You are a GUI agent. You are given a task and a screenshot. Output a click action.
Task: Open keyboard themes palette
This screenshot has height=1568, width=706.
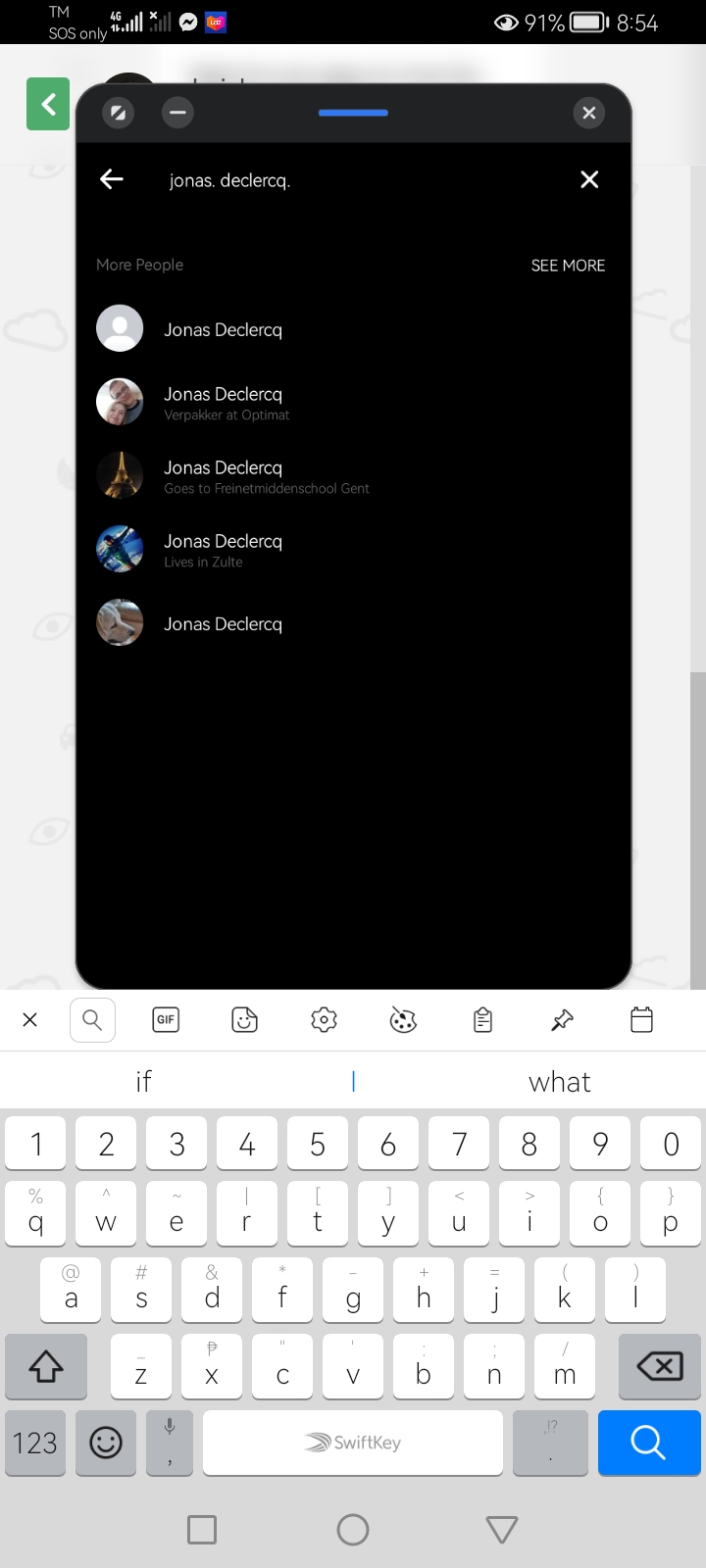[403, 1020]
